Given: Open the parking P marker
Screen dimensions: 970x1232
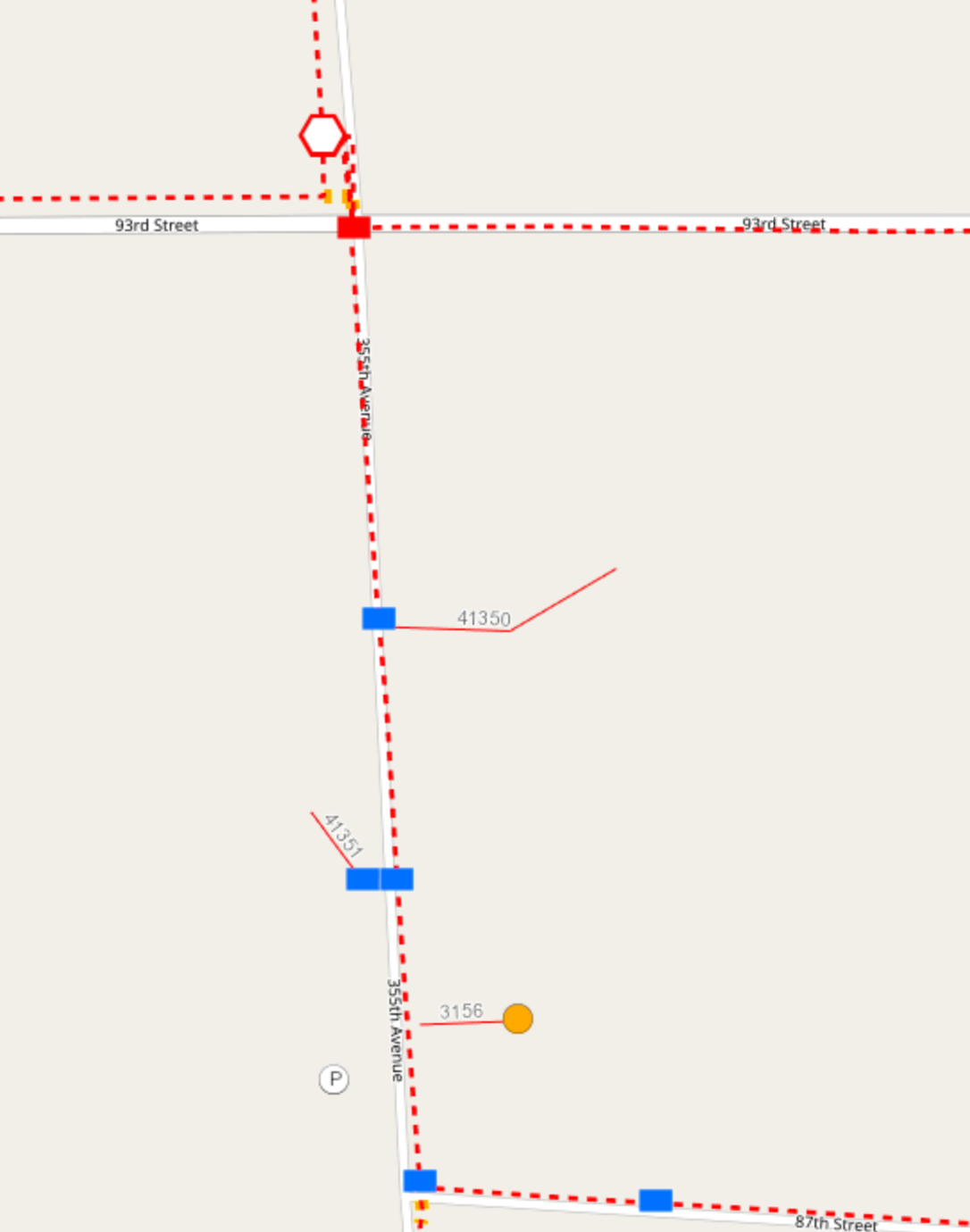Looking at the screenshot, I should coord(334,1079).
